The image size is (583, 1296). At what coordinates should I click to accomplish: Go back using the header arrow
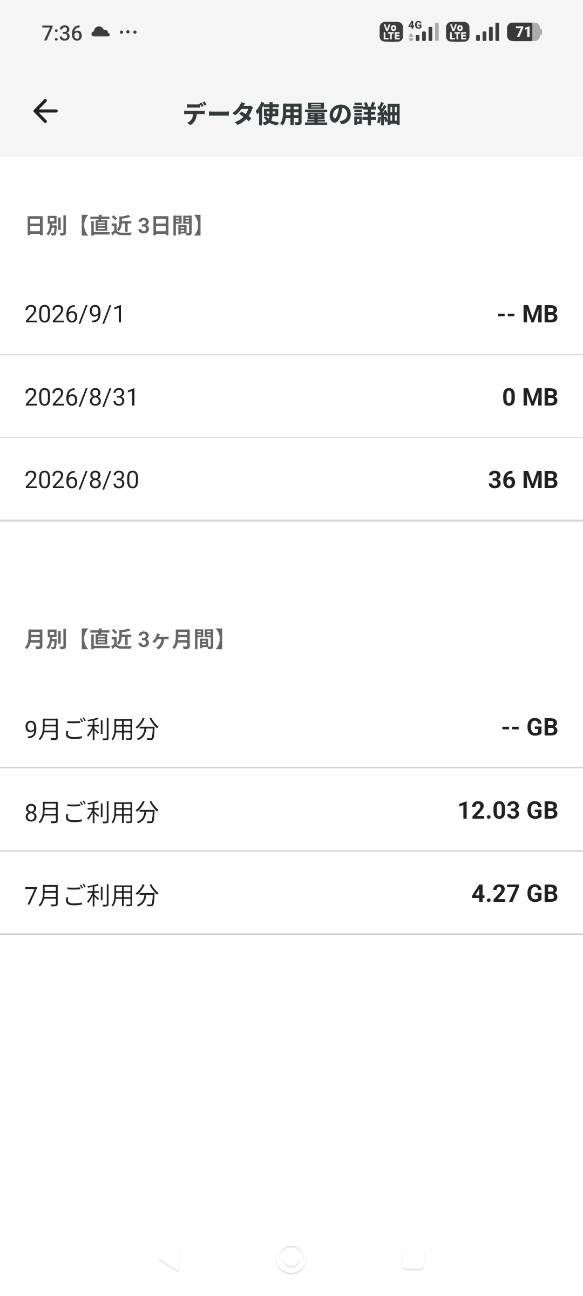(46, 112)
